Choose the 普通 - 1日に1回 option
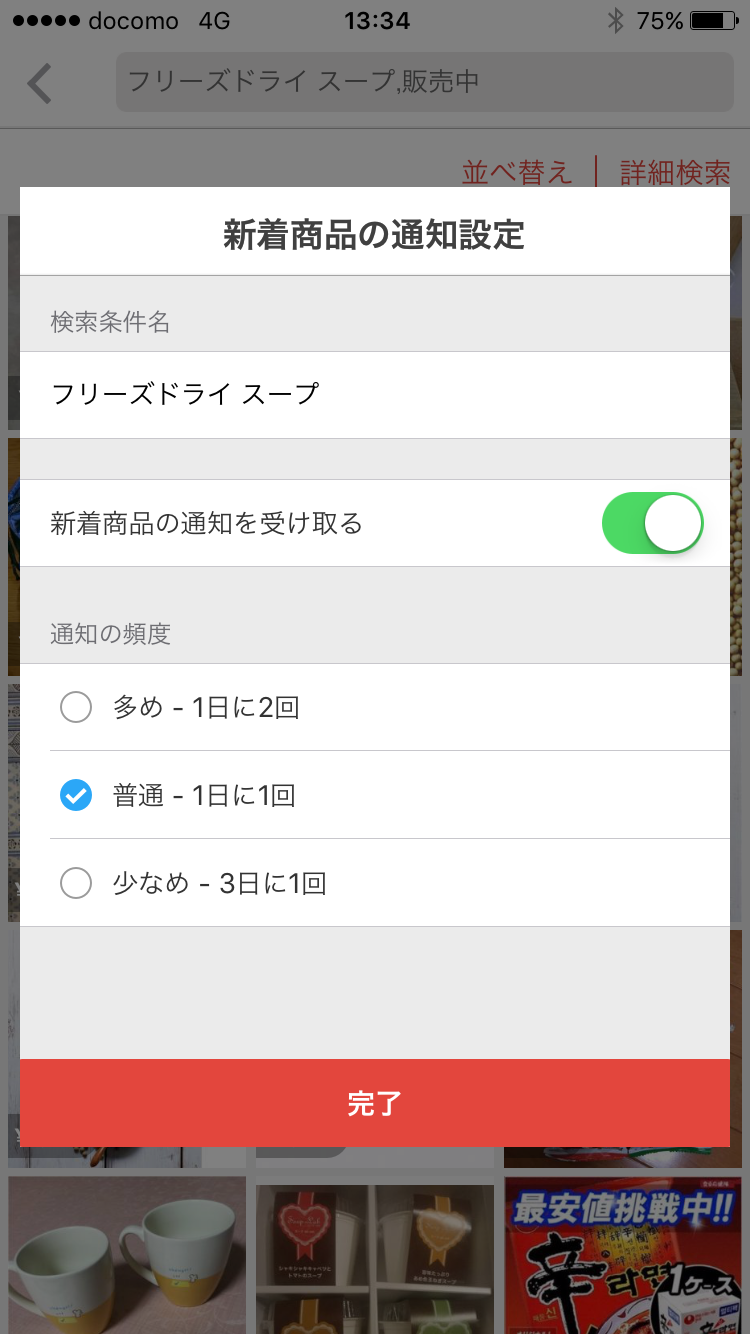The image size is (750, 1334). 76,796
